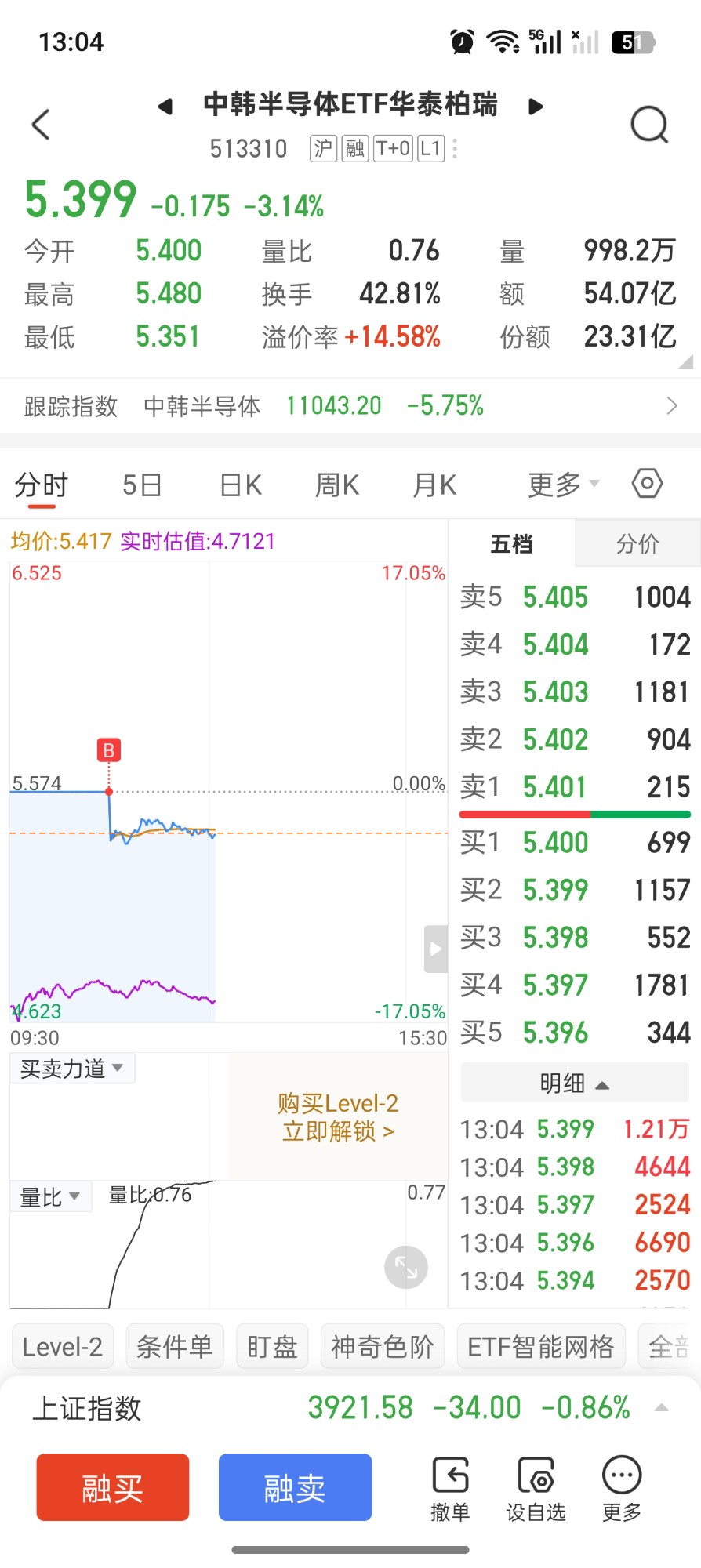Viewport: 701px width, 1568px height.
Task: Switch to the next stock arrow
Action: (536, 106)
